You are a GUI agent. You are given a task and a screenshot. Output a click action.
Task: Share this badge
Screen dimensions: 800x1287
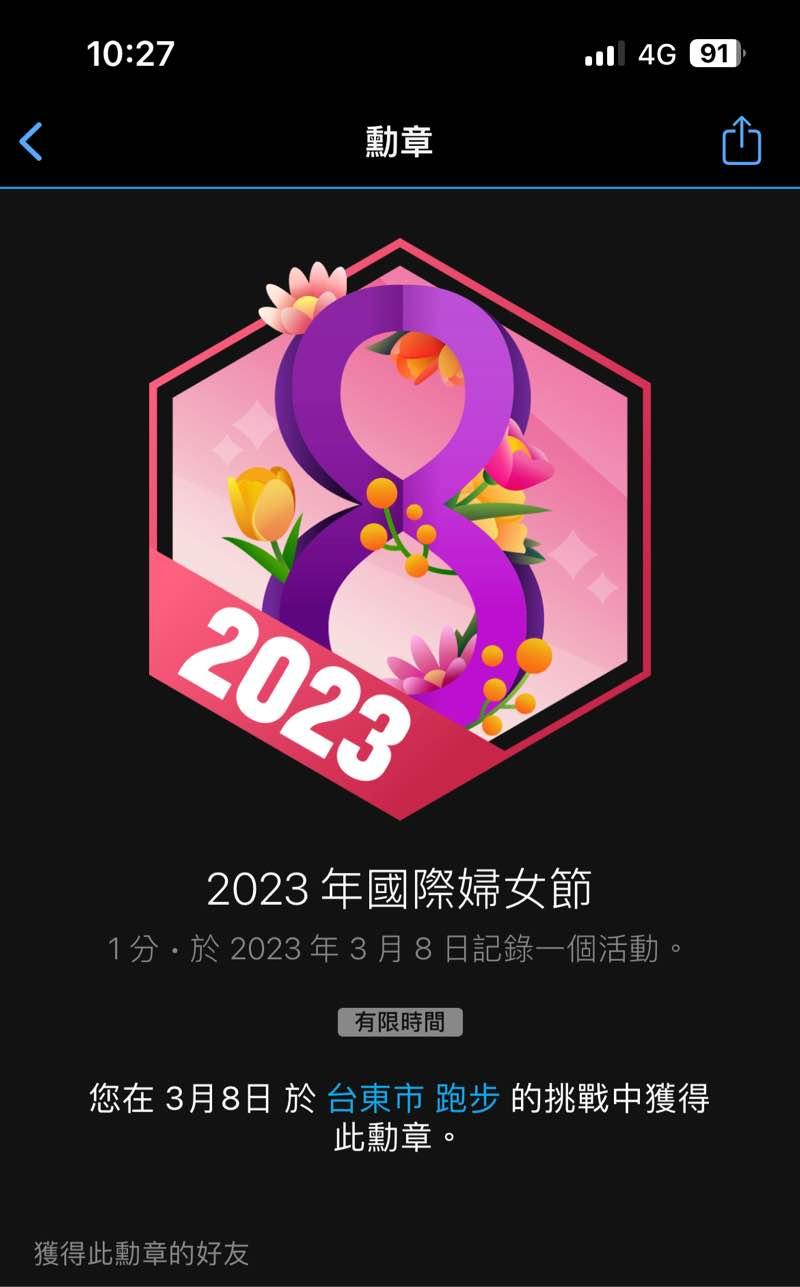(x=741, y=141)
